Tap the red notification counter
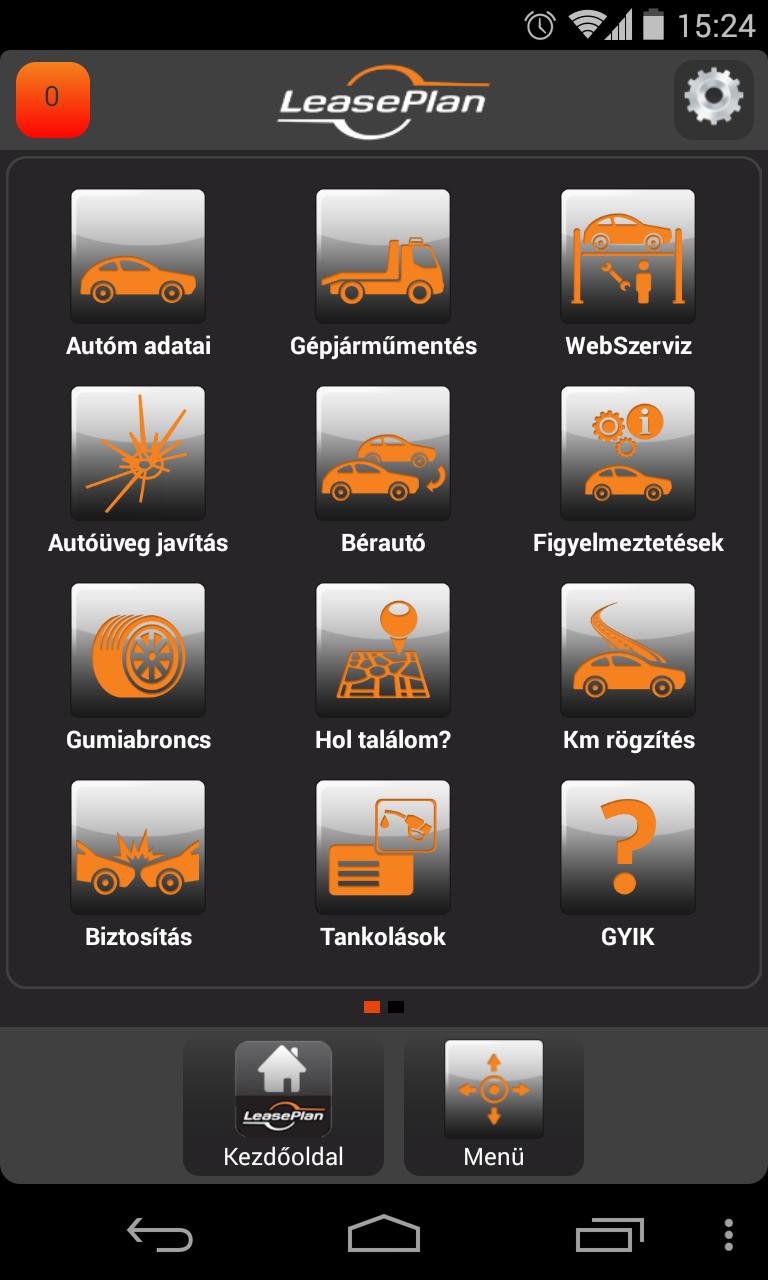 (x=52, y=100)
